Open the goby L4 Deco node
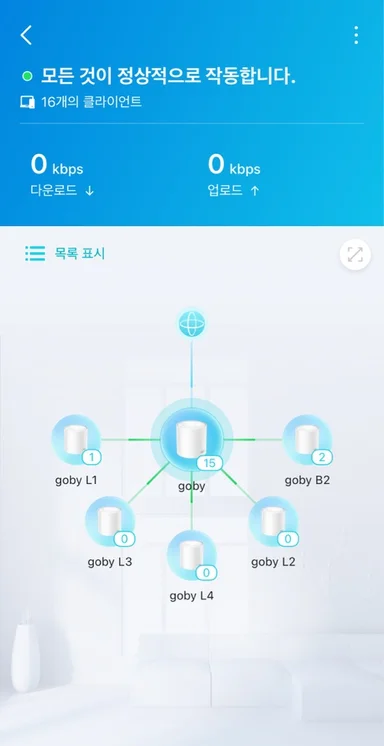The width and height of the screenshot is (384, 746). (192, 555)
